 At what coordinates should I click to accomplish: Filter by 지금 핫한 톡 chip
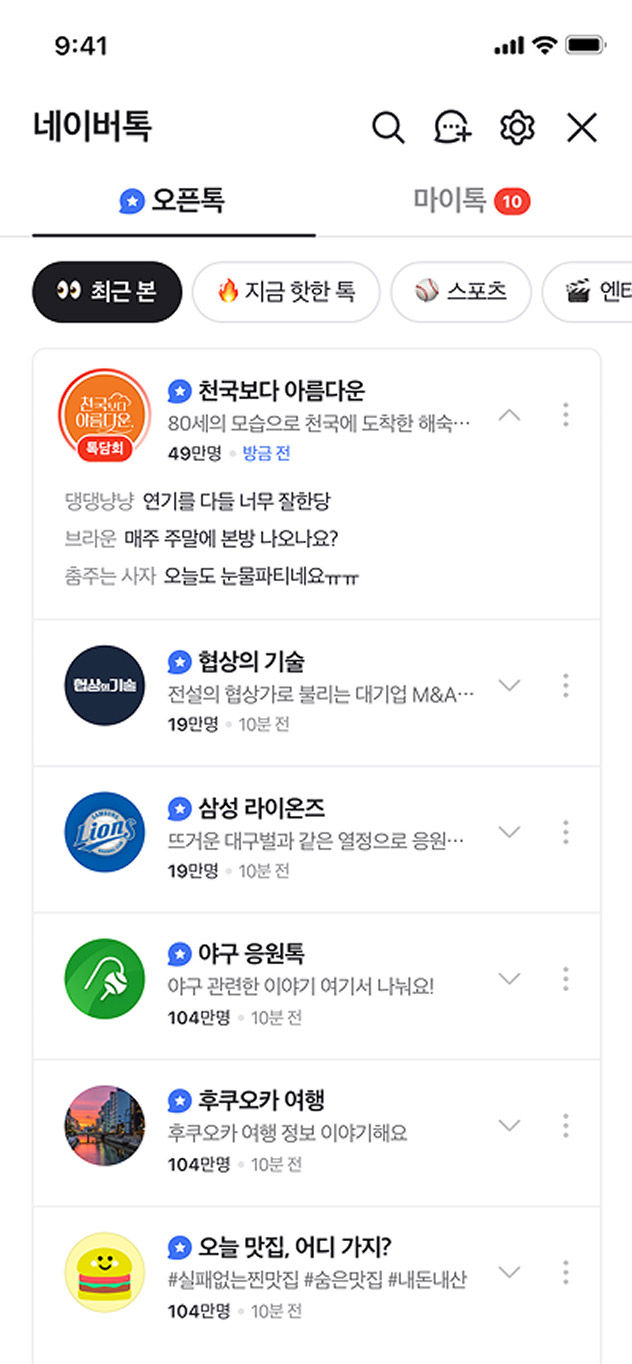[286, 292]
